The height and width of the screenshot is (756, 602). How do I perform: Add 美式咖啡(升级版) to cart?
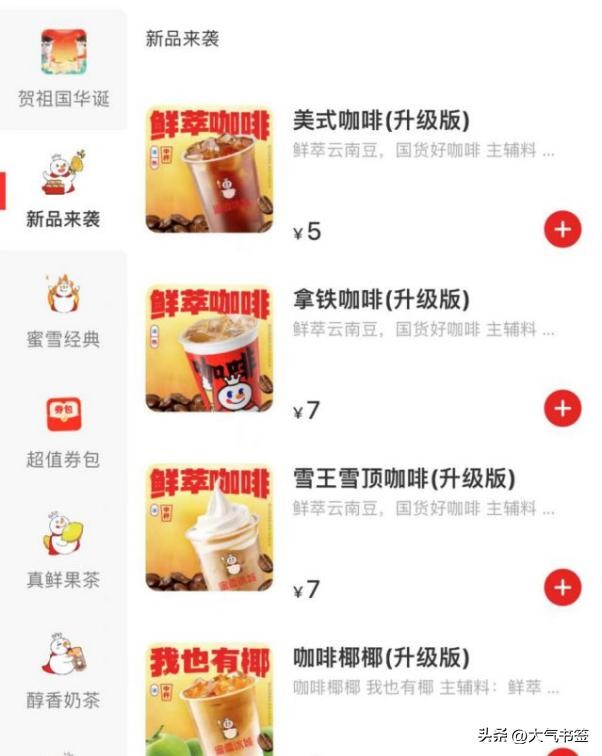(562, 229)
